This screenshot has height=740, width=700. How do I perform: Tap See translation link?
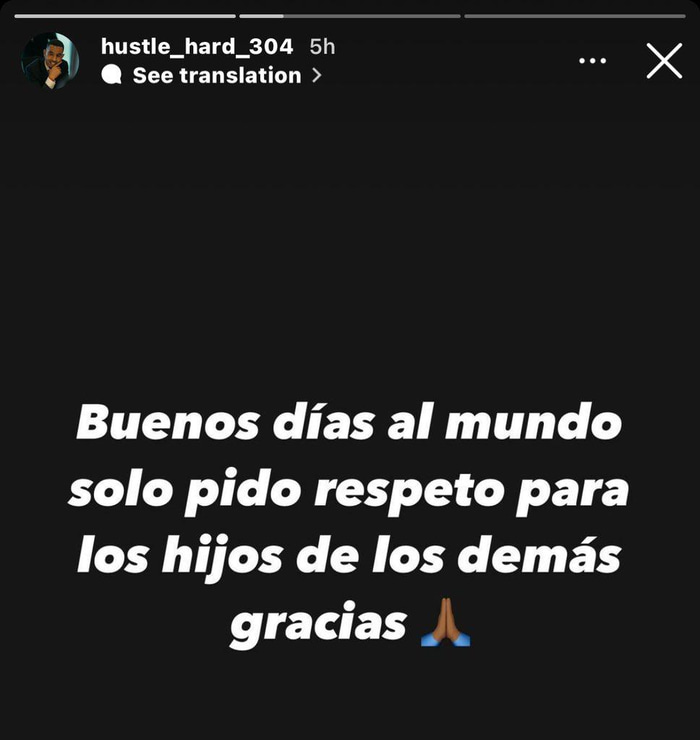pyautogui.click(x=216, y=75)
